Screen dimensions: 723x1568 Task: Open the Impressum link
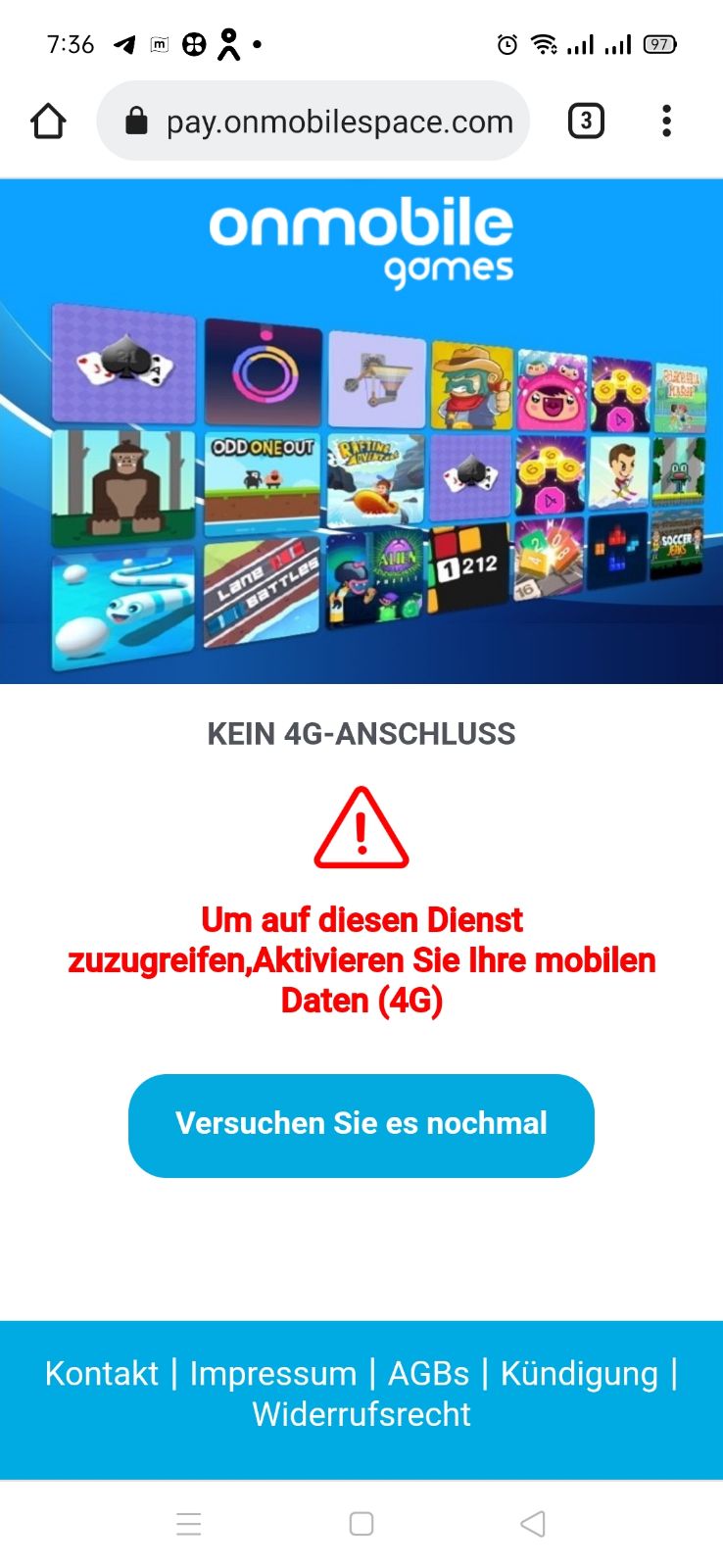pyautogui.click(x=273, y=1374)
